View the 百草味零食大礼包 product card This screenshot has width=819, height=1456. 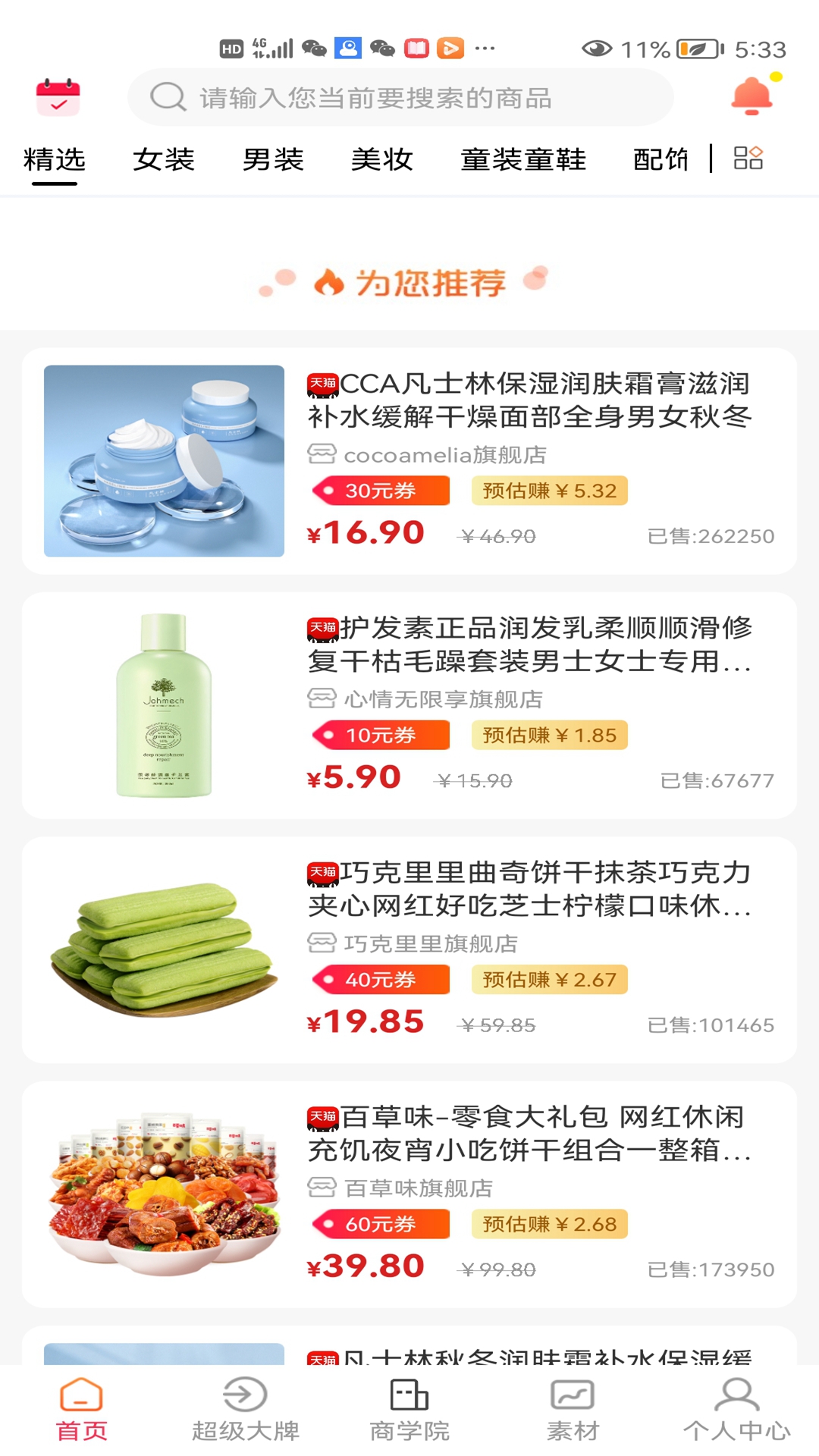tap(409, 1194)
